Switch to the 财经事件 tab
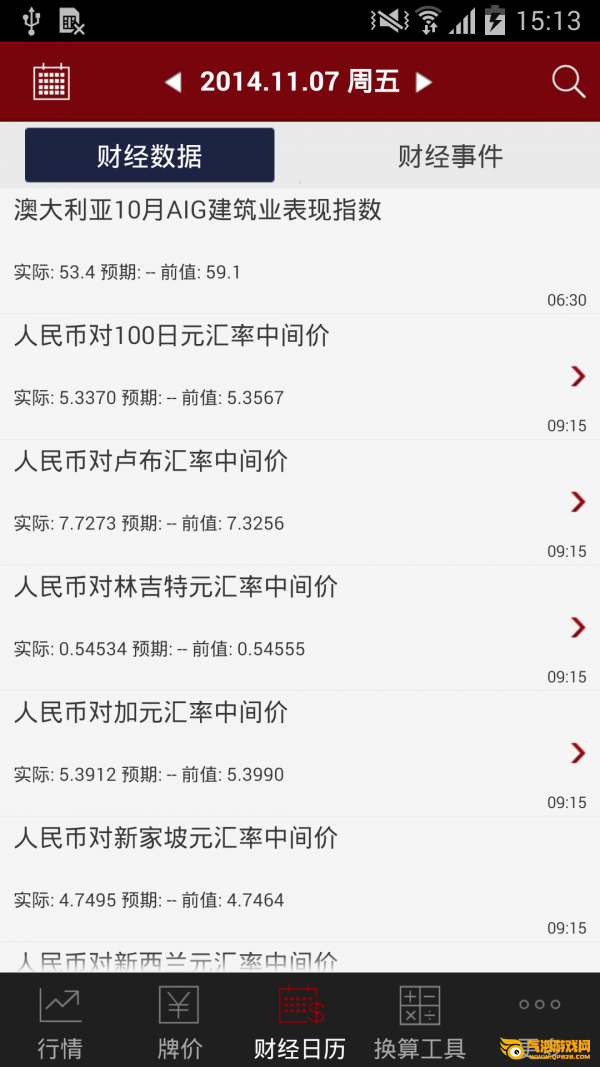600x1067 pixels. [450, 156]
